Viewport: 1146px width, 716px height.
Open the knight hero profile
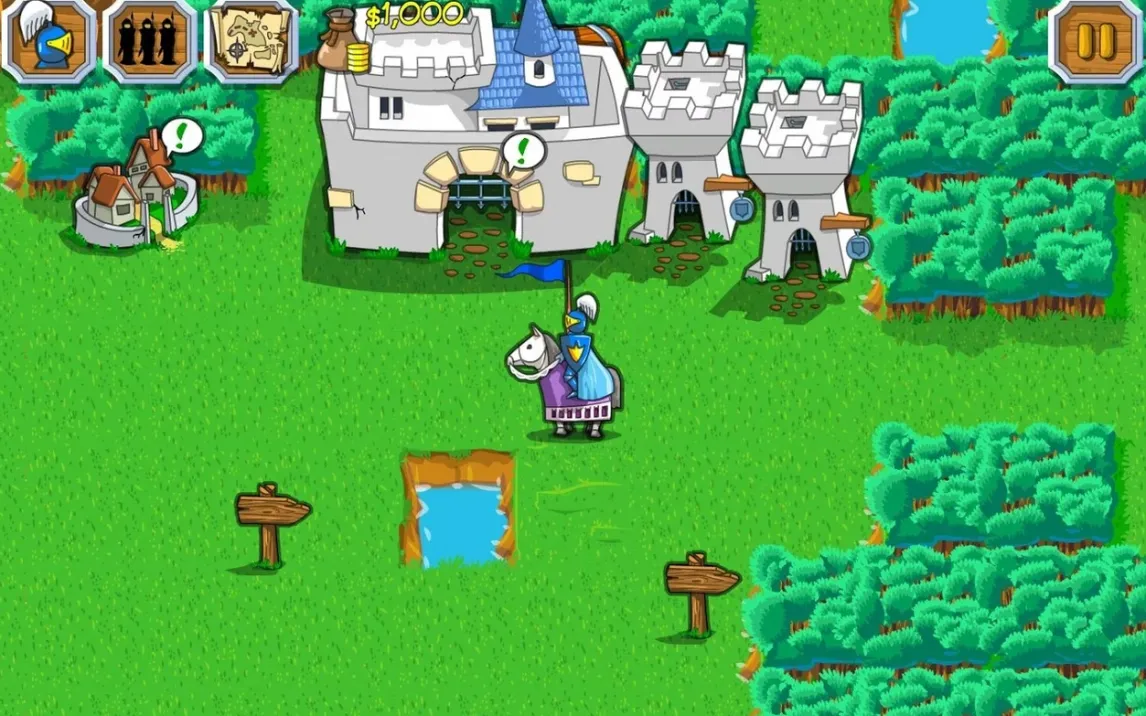(49, 41)
